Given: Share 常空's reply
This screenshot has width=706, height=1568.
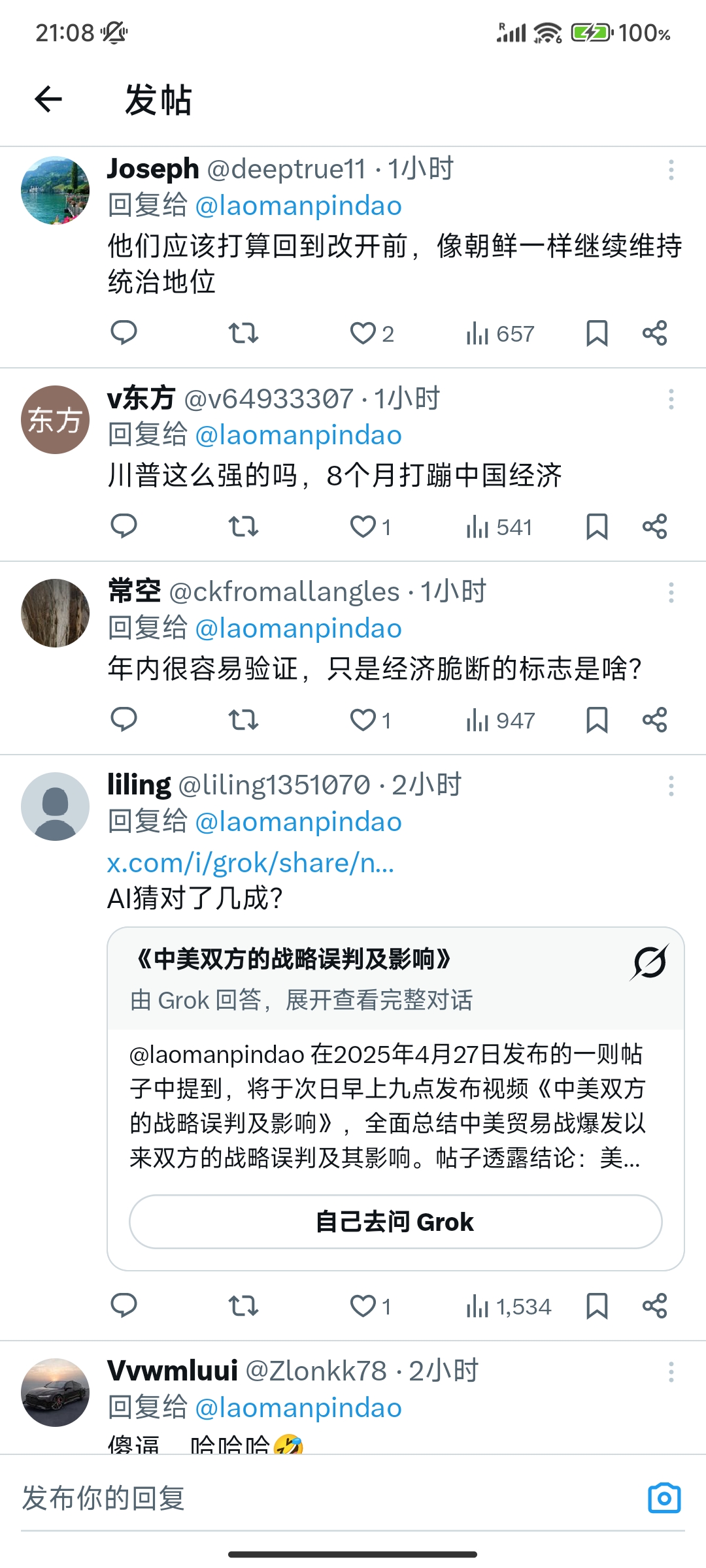Looking at the screenshot, I should click(654, 719).
